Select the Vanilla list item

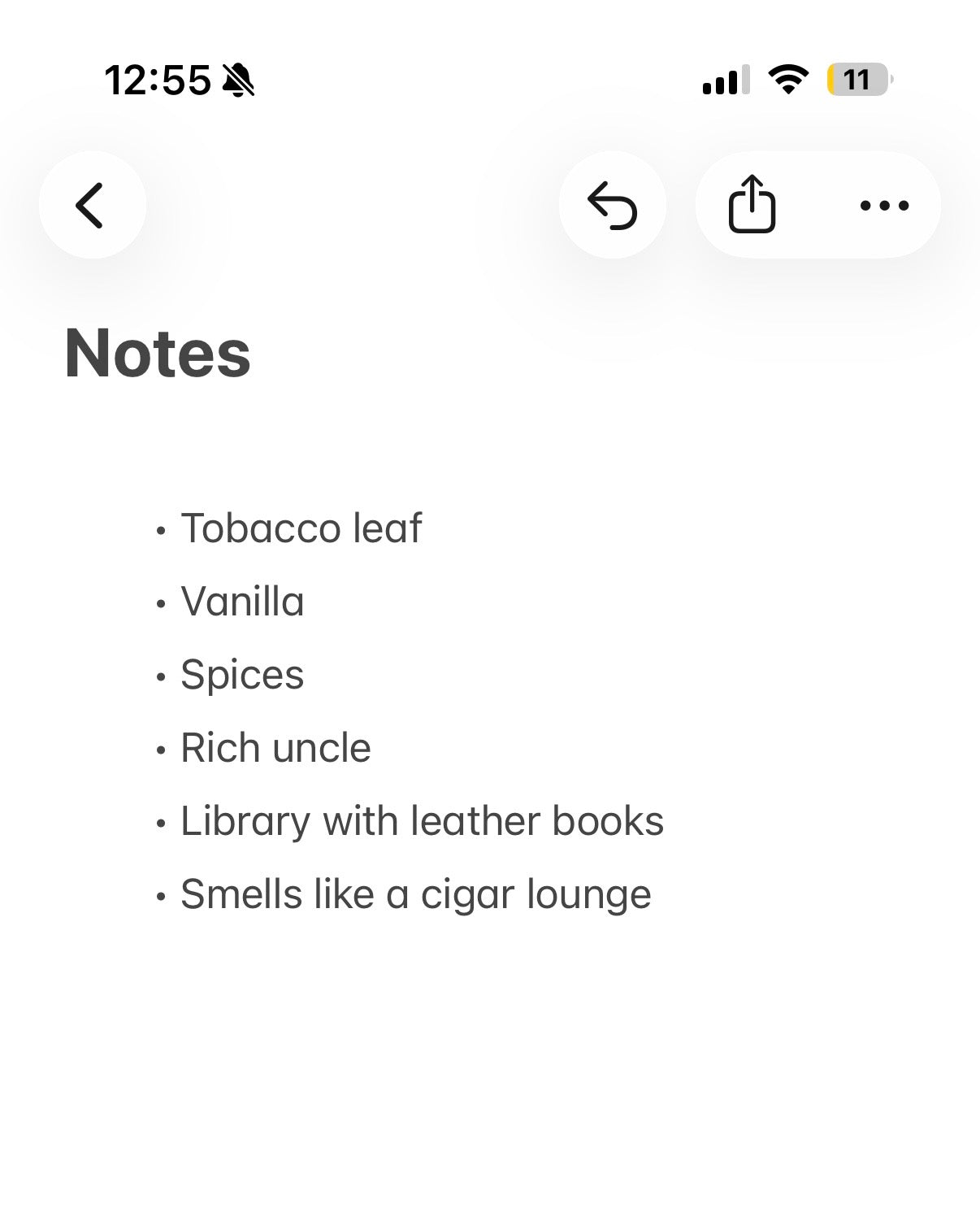pos(241,602)
